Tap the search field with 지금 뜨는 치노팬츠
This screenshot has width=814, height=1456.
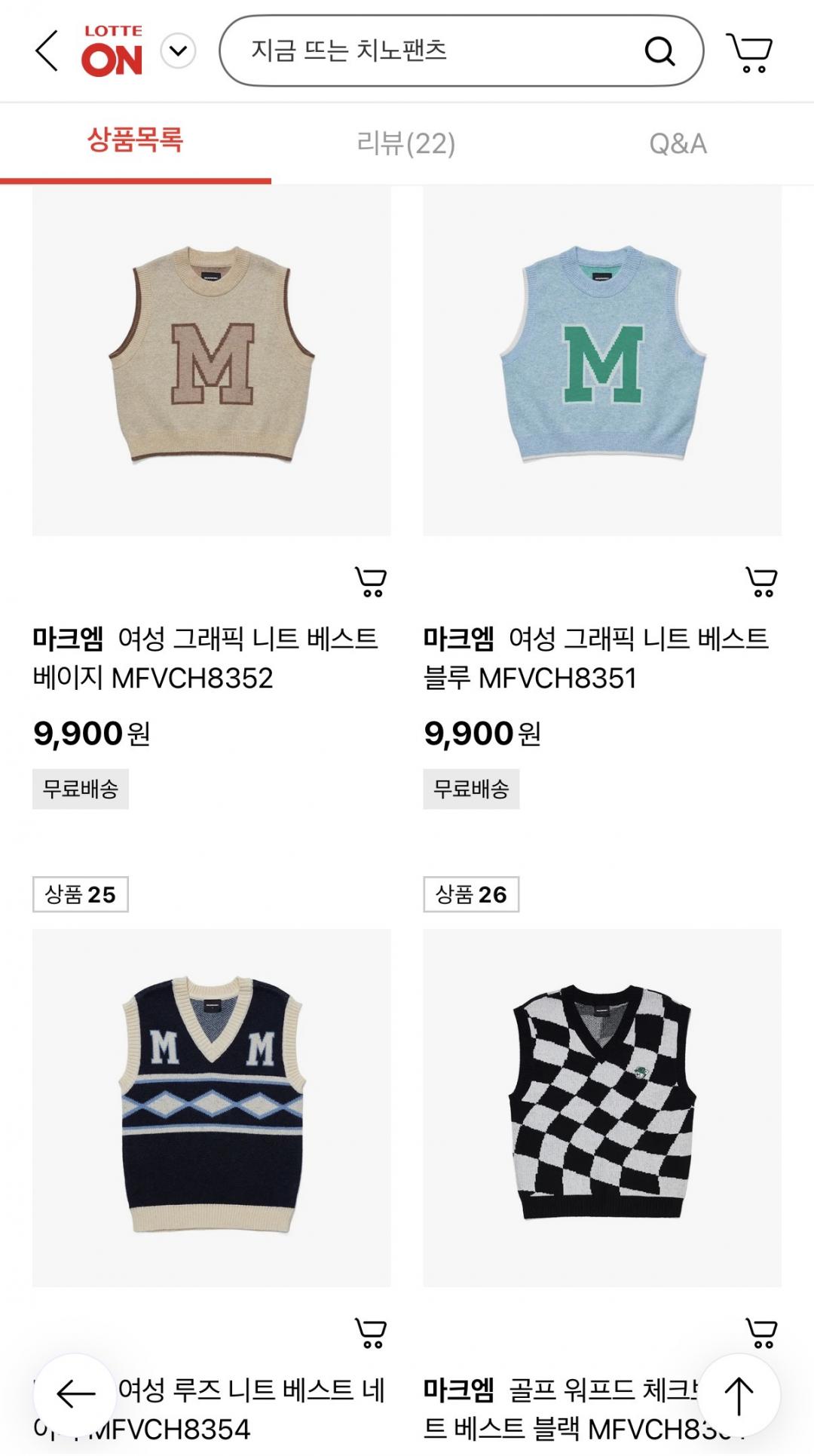(437, 51)
